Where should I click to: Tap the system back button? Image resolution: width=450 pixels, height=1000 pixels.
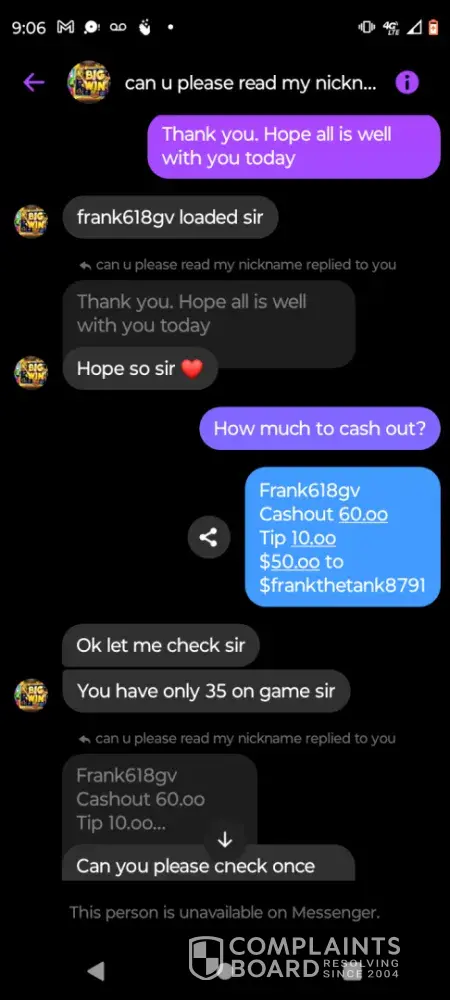[x=96, y=971]
